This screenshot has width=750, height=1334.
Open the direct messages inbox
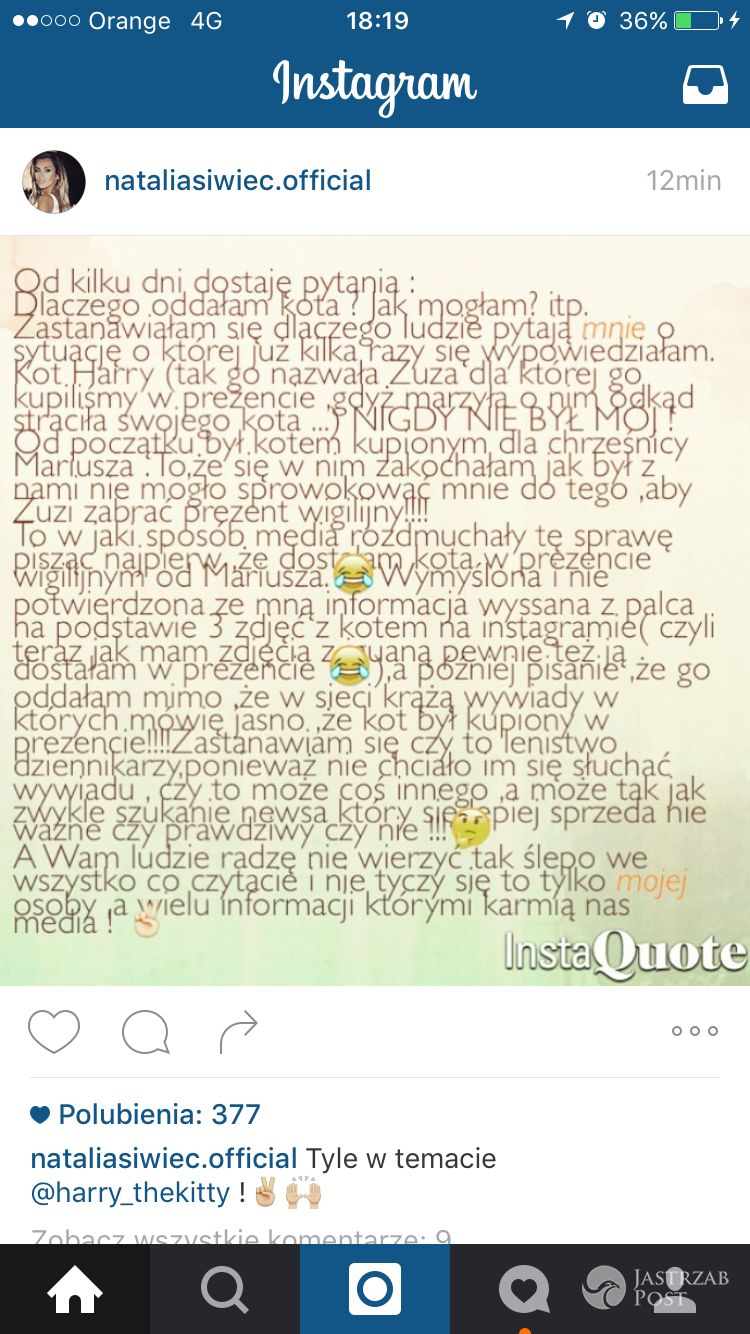click(705, 85)
